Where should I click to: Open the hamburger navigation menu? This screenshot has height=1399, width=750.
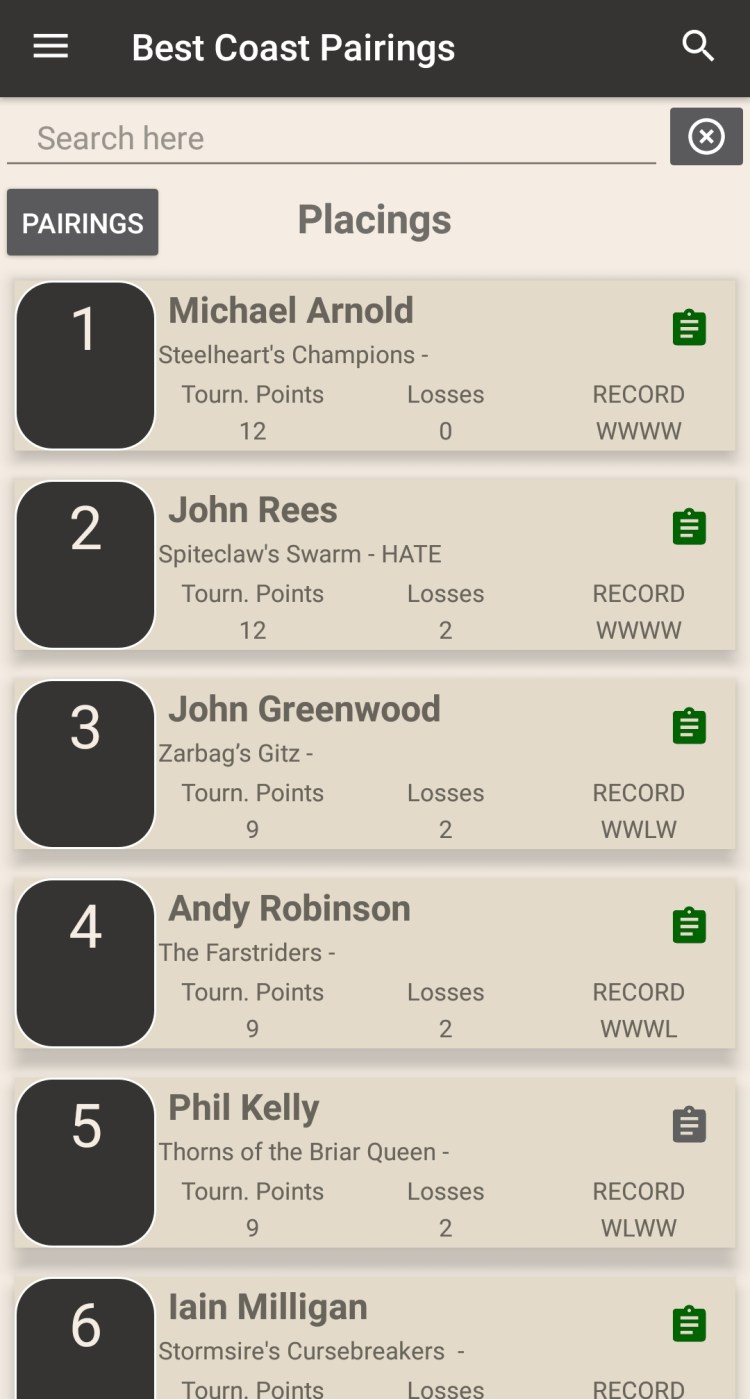[x=51, y=47]
